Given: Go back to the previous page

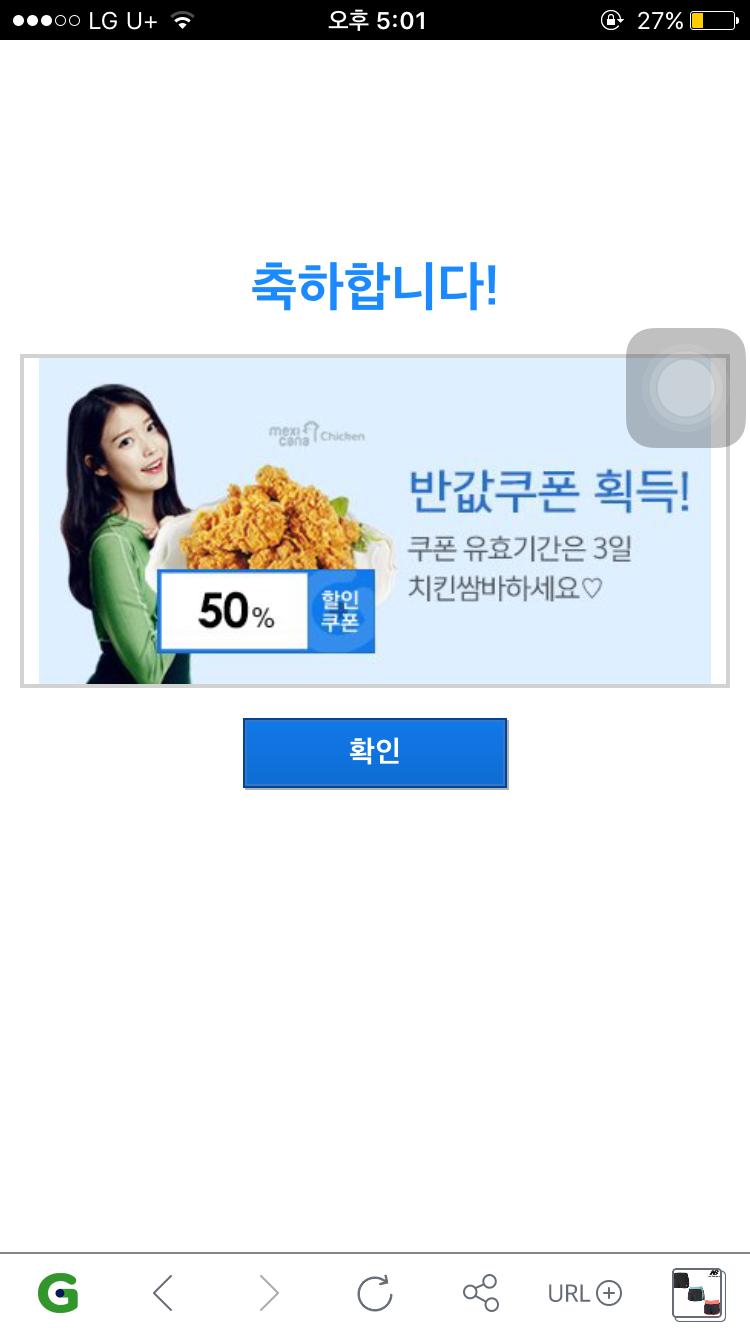Looking at the screenshot, I should click(163, 1293).
